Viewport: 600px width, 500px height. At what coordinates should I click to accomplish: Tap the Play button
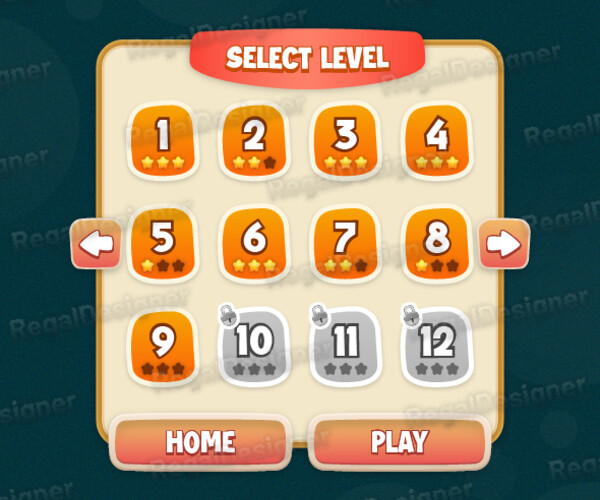click(x=399, y=441)
